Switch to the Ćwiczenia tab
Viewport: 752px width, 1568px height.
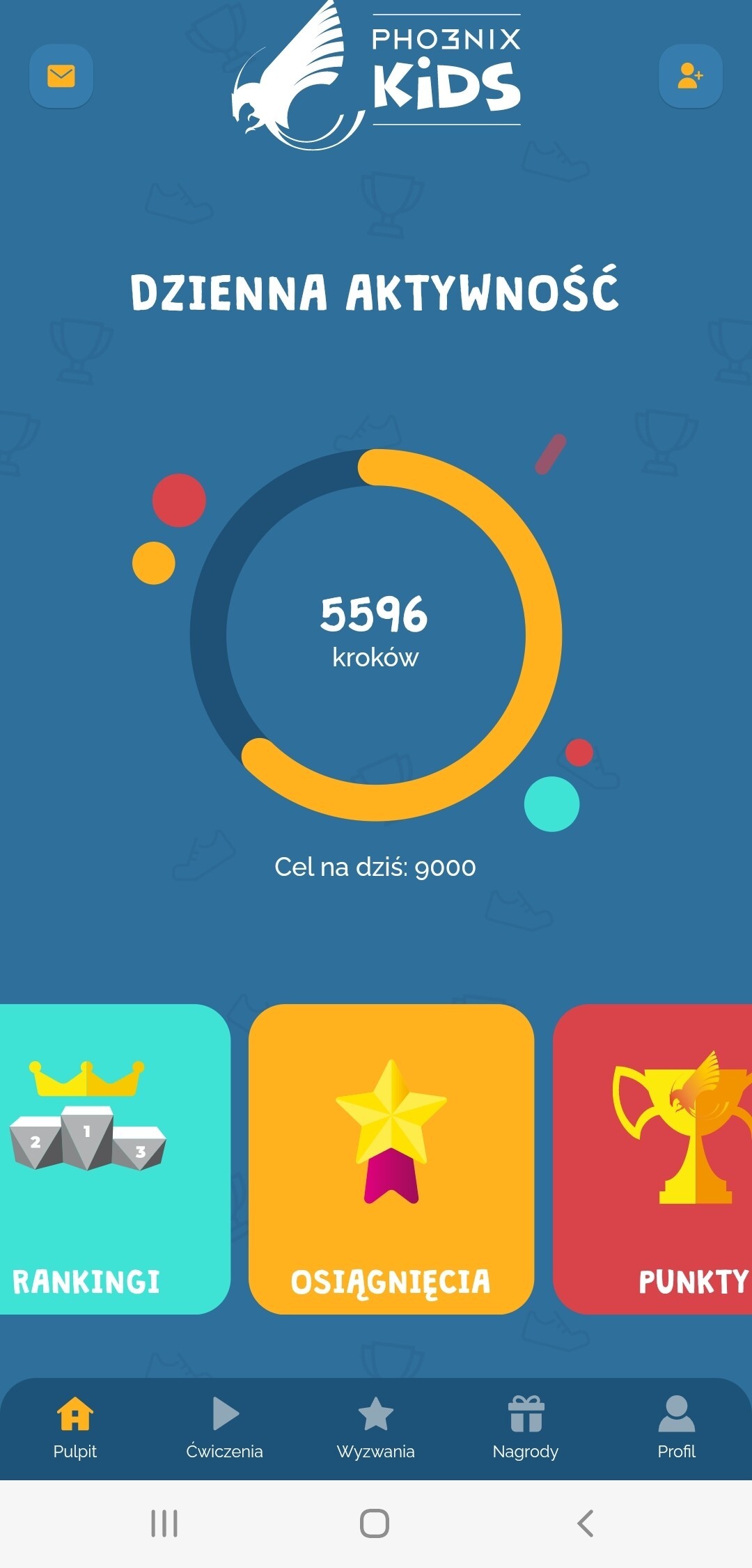[x=224, y=1427]
